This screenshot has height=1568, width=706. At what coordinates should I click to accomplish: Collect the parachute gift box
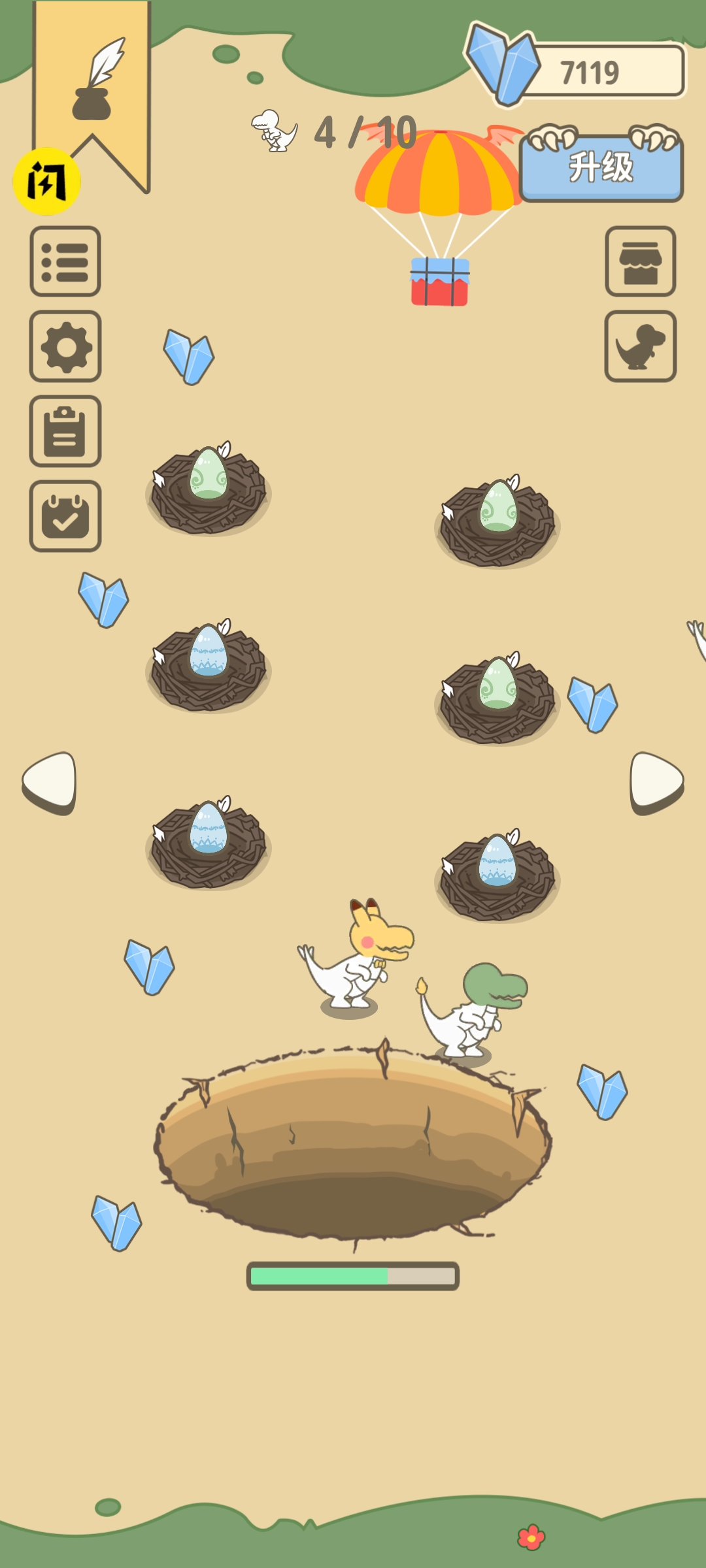439,282
